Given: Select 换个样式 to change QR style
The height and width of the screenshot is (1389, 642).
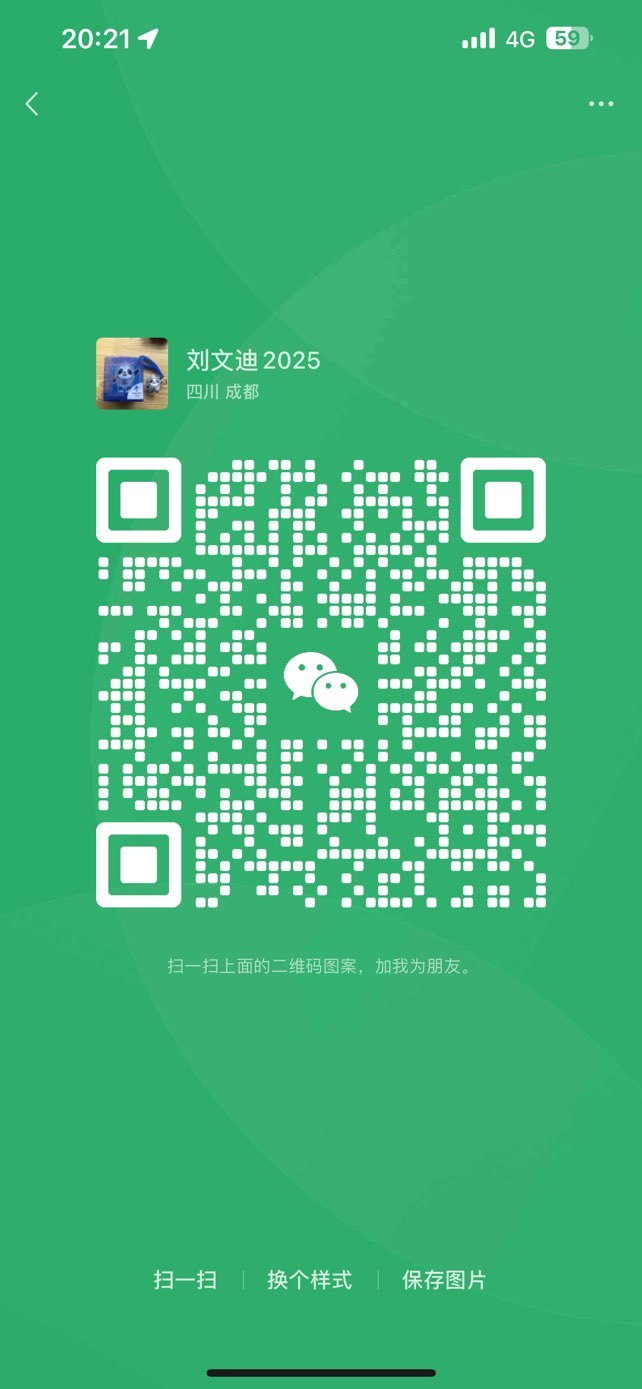Looking at the screenshot, I should coord(310,1280).
